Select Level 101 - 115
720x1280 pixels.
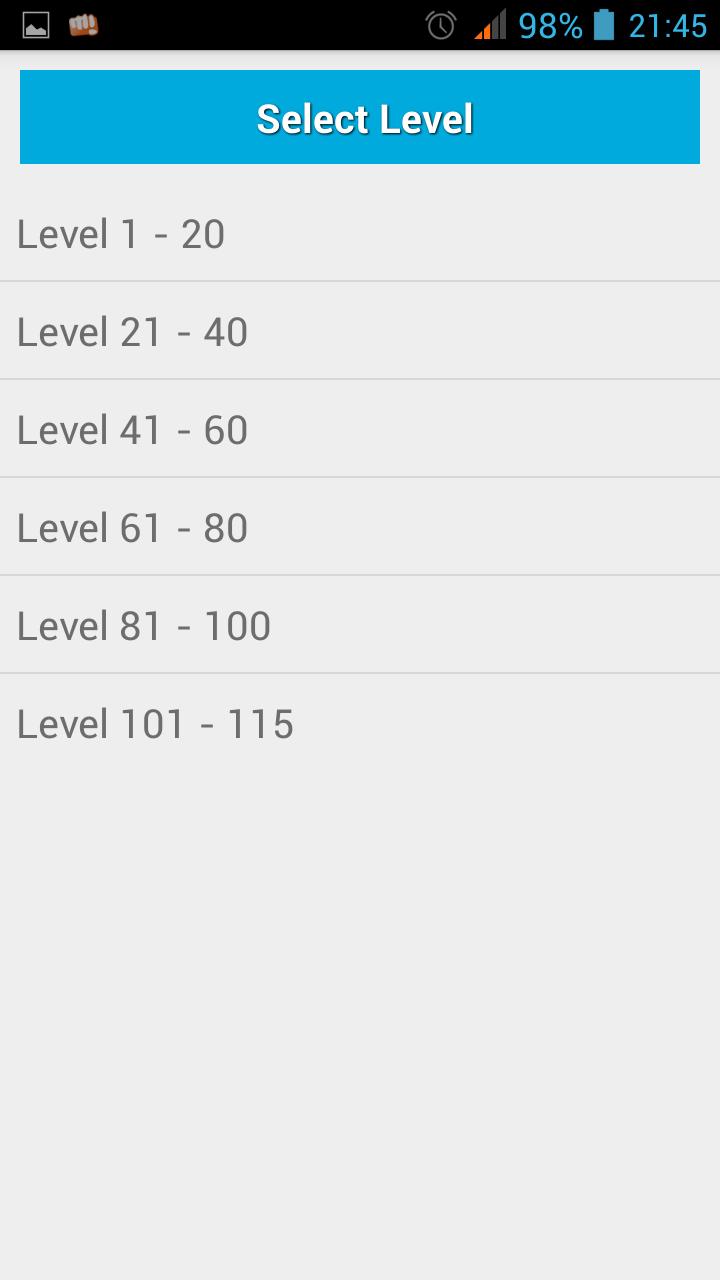[156, 724]
